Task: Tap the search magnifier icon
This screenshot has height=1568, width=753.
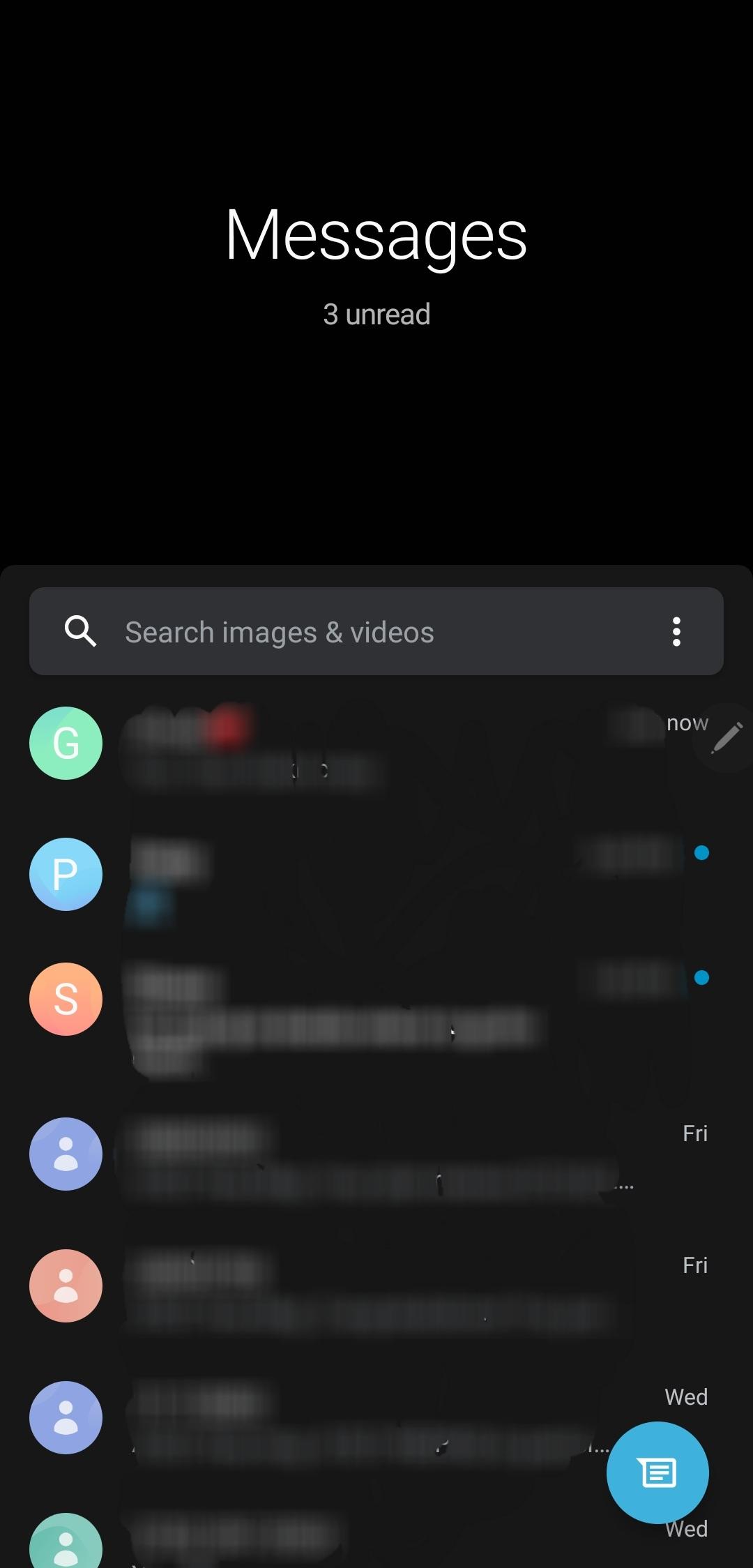Action: click(x=80, y=632)
